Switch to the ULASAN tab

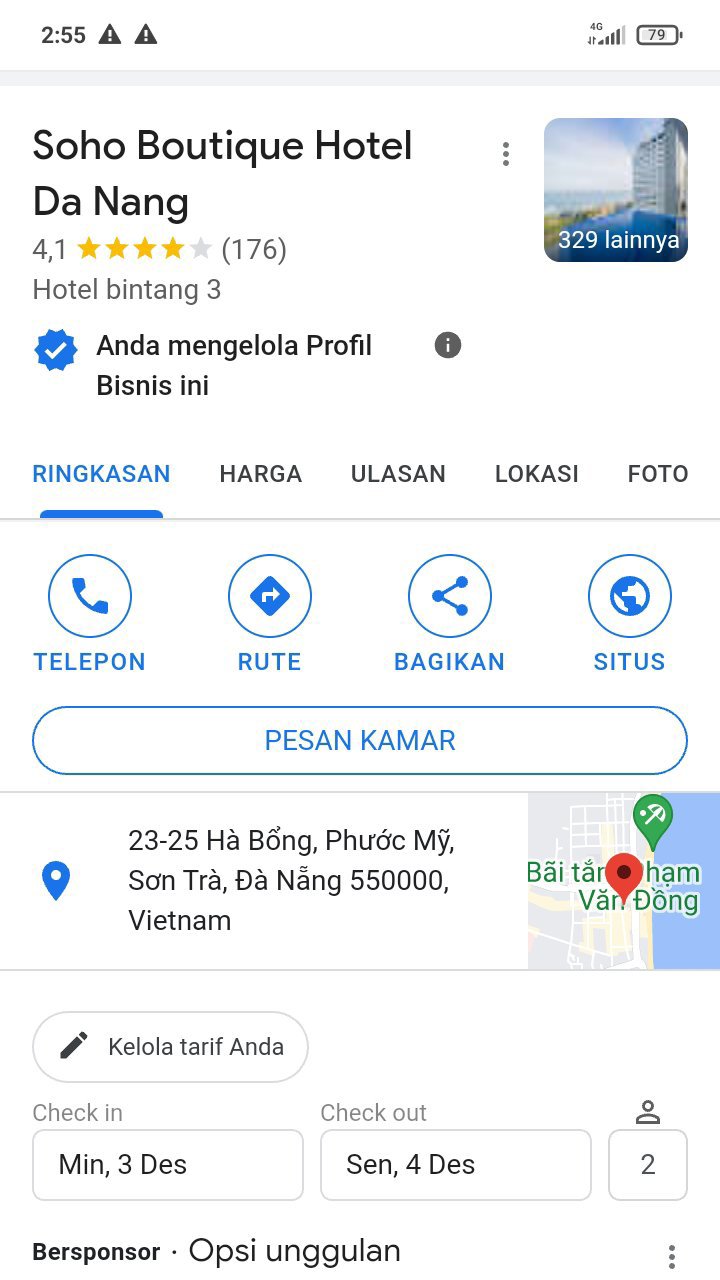398,474
